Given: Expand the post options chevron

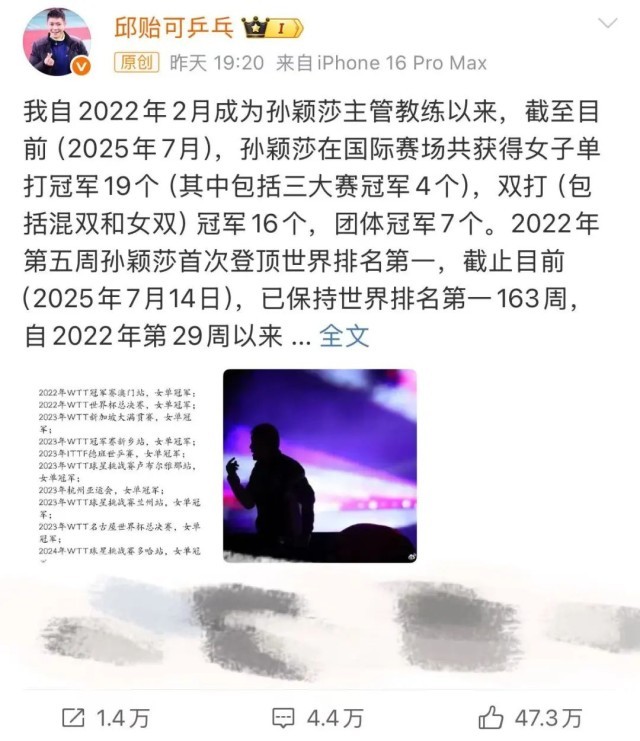Looking at the screenshot, I should (x=607, y=23).
